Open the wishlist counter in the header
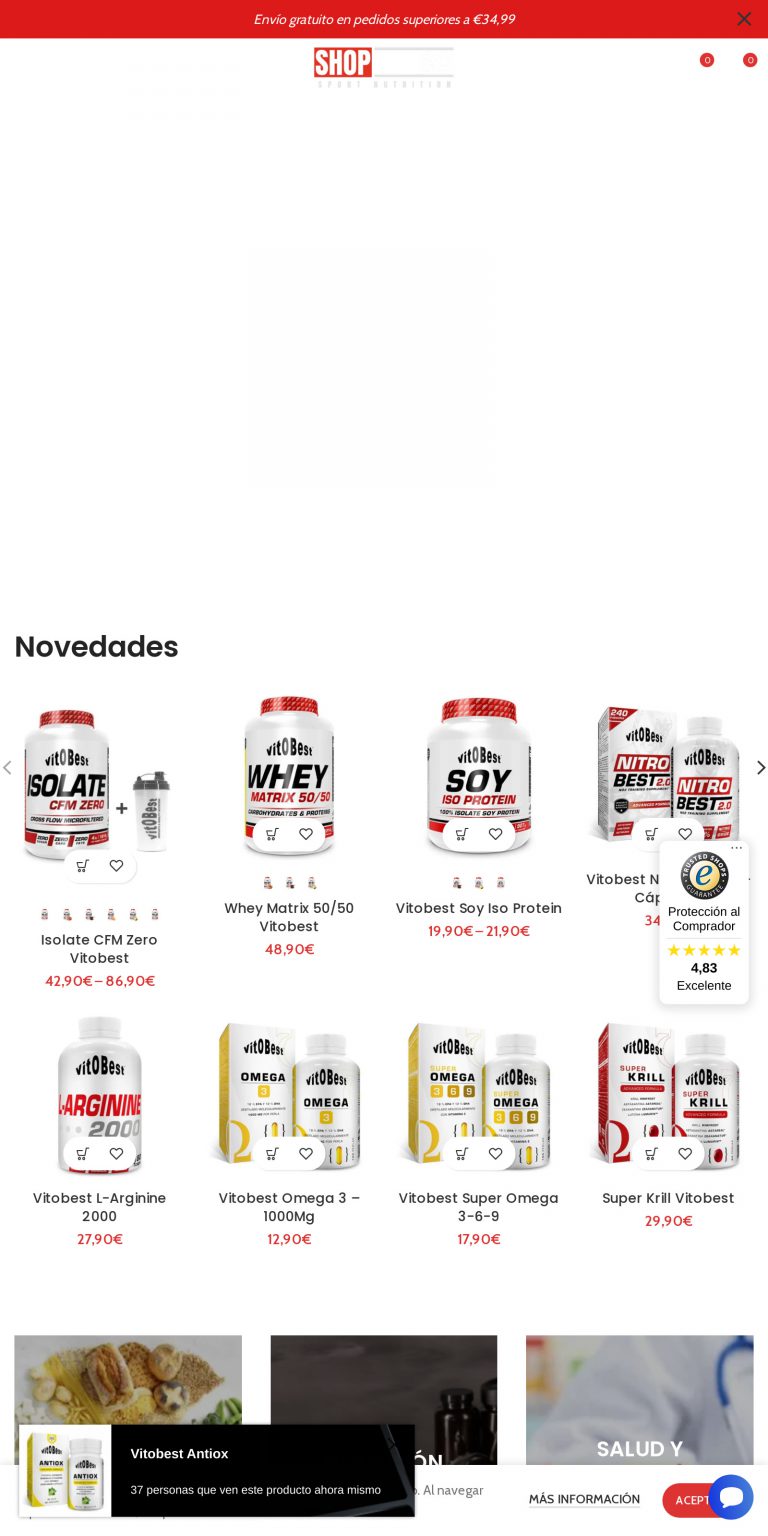Viewport: 768px width, 1536px height. tap(707, 60)
